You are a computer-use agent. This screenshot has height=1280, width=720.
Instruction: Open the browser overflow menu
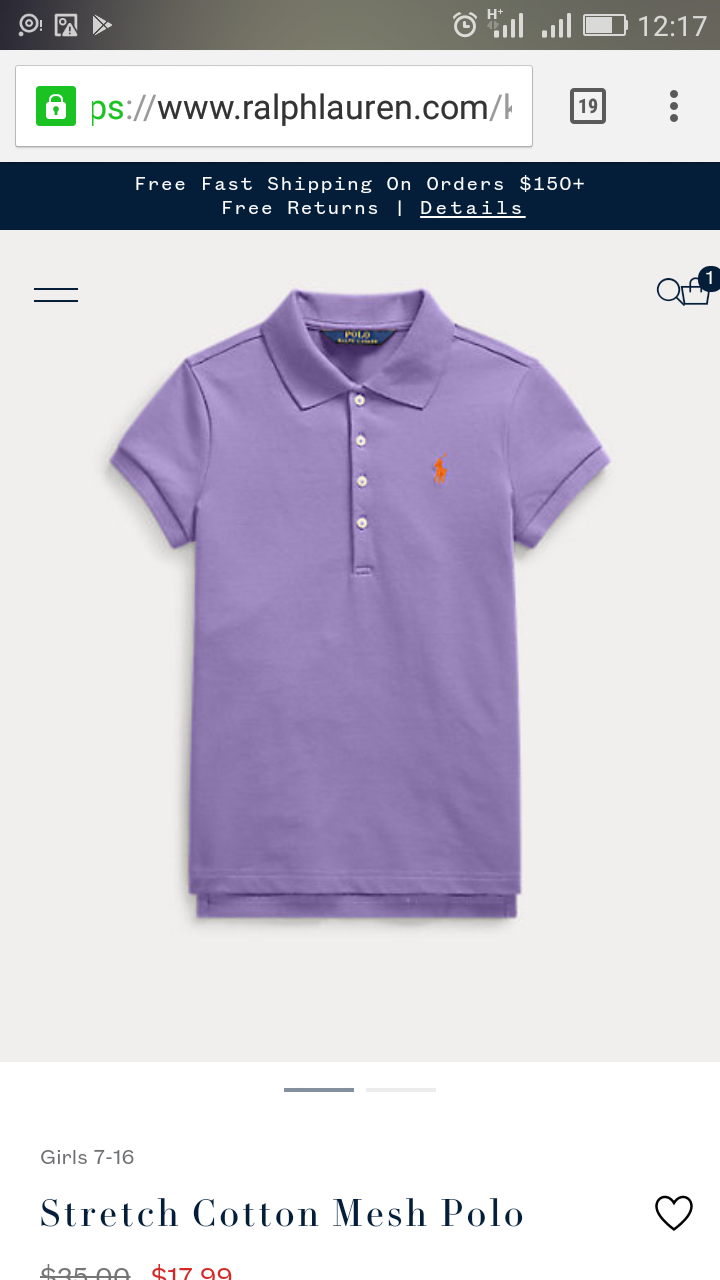tap(674, 106)
